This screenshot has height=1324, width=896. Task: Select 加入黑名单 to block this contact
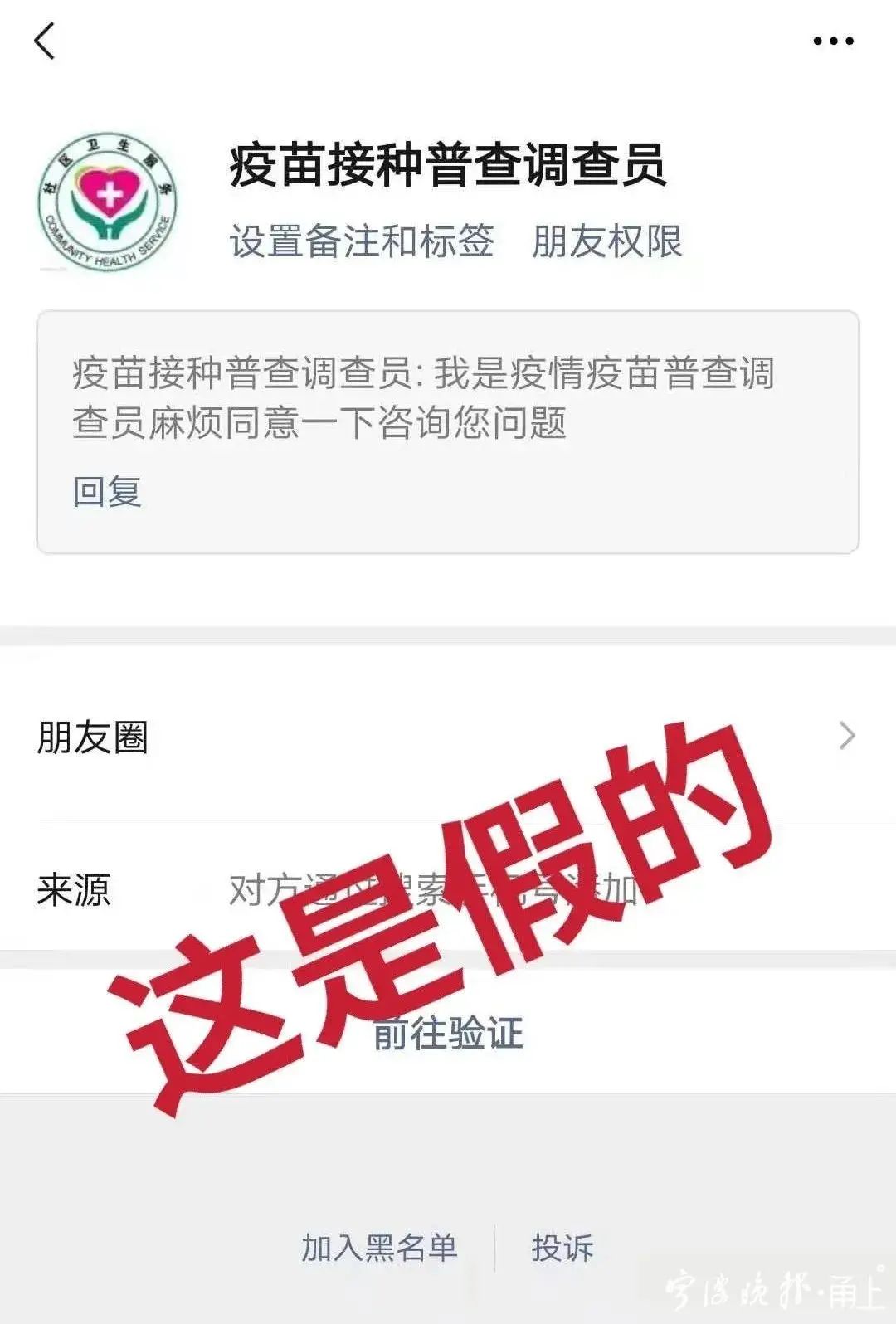click(379, 1248)
